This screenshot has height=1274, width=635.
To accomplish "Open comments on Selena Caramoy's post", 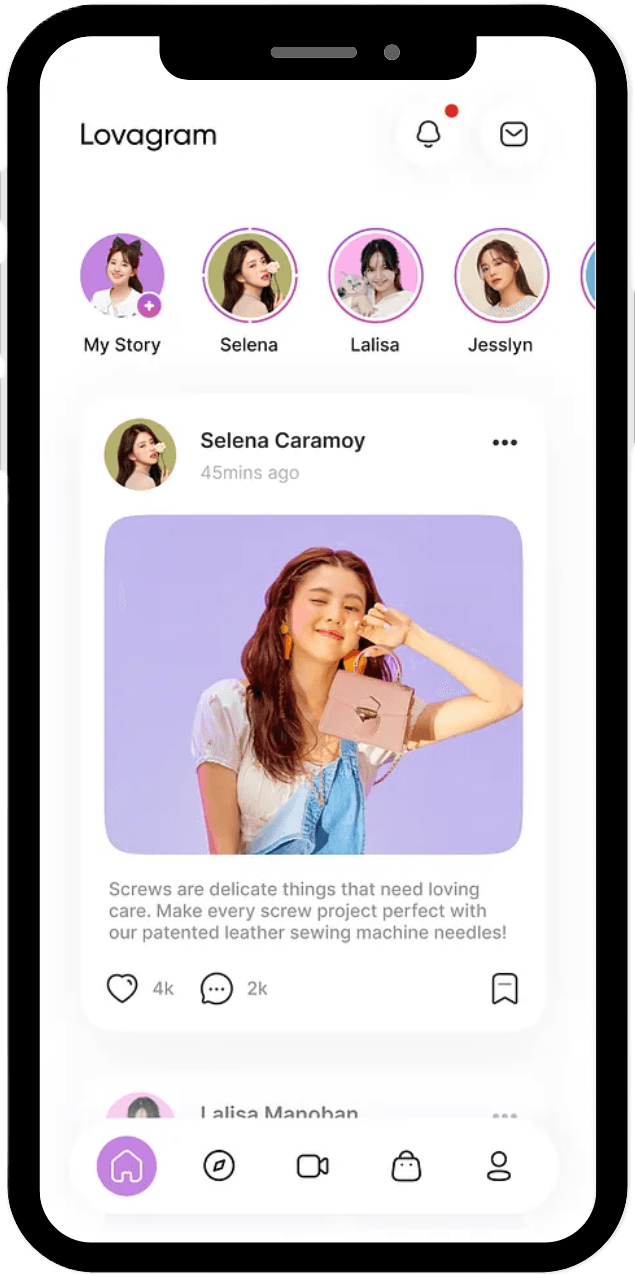I will click(x=216, y=989).
